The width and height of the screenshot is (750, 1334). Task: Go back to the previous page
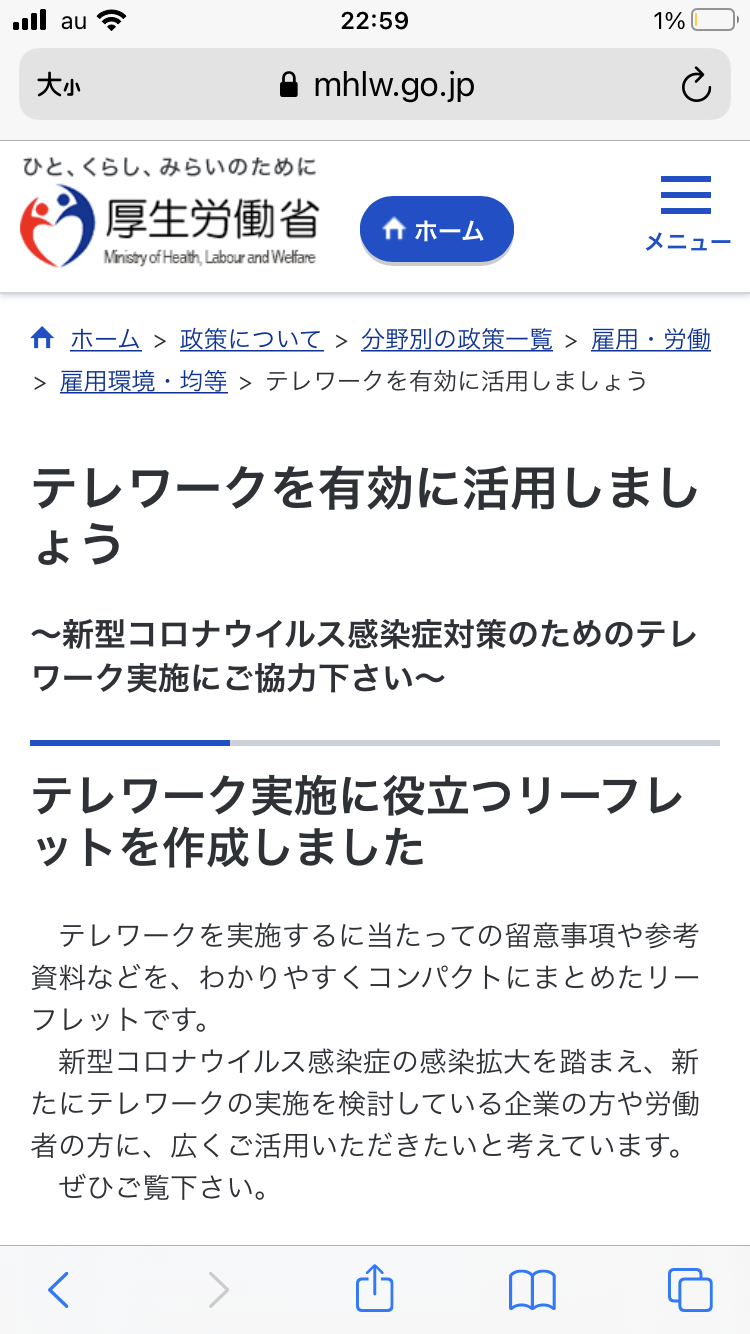[x=58, y=1289]
